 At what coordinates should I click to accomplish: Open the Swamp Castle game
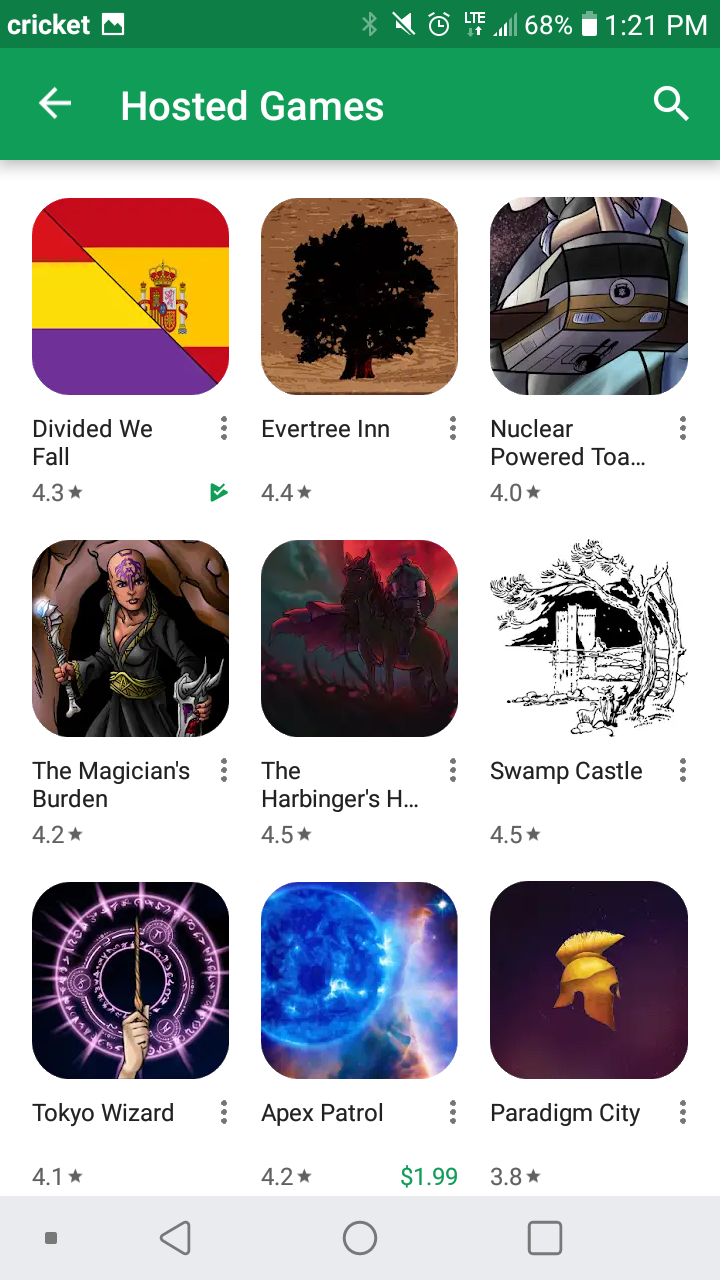click(x=589, y=638)
